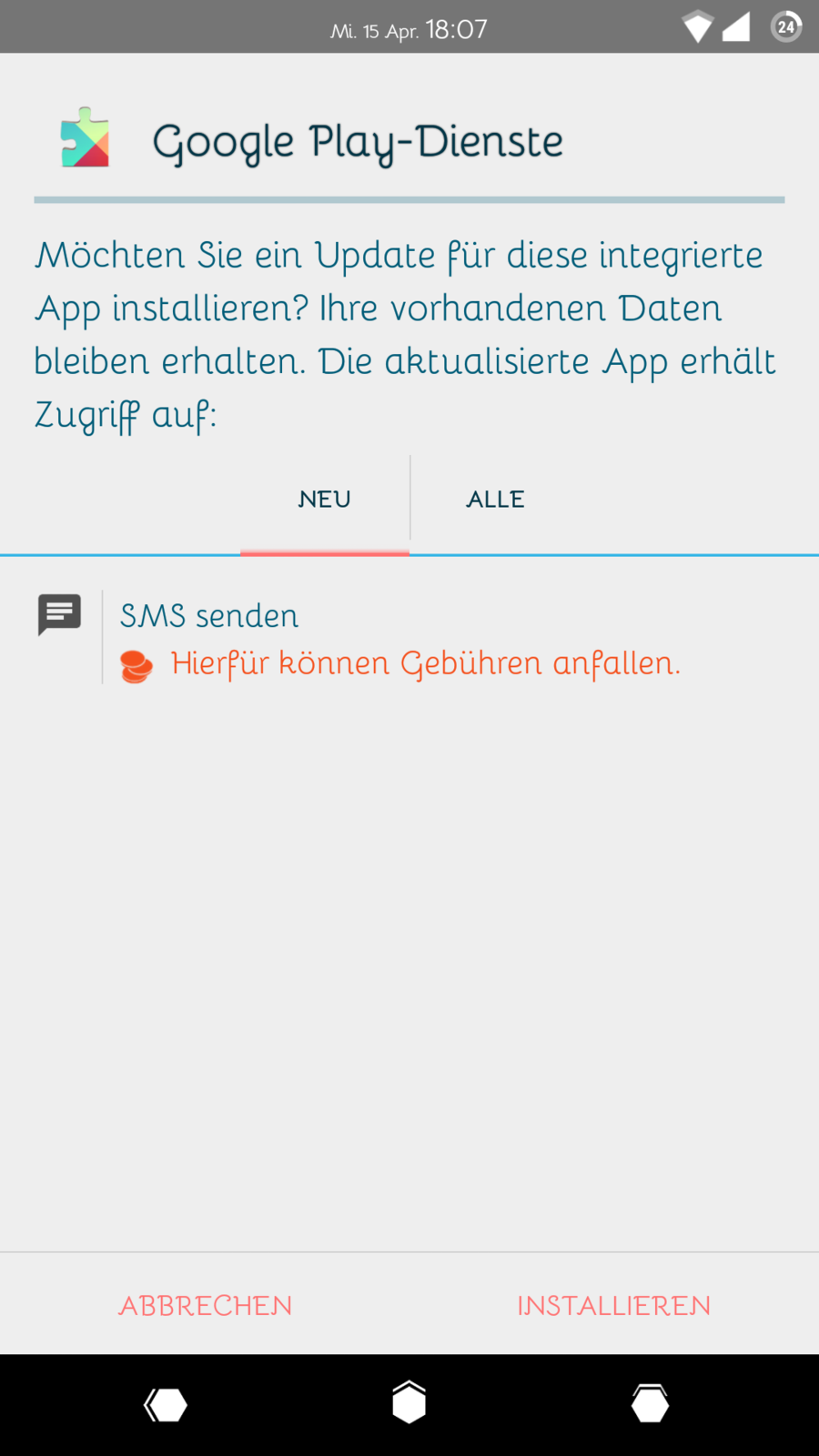Tap ABBRECHEN to cancel the update
Screen dimensions: 819x1456
[x=206, y=1306]
